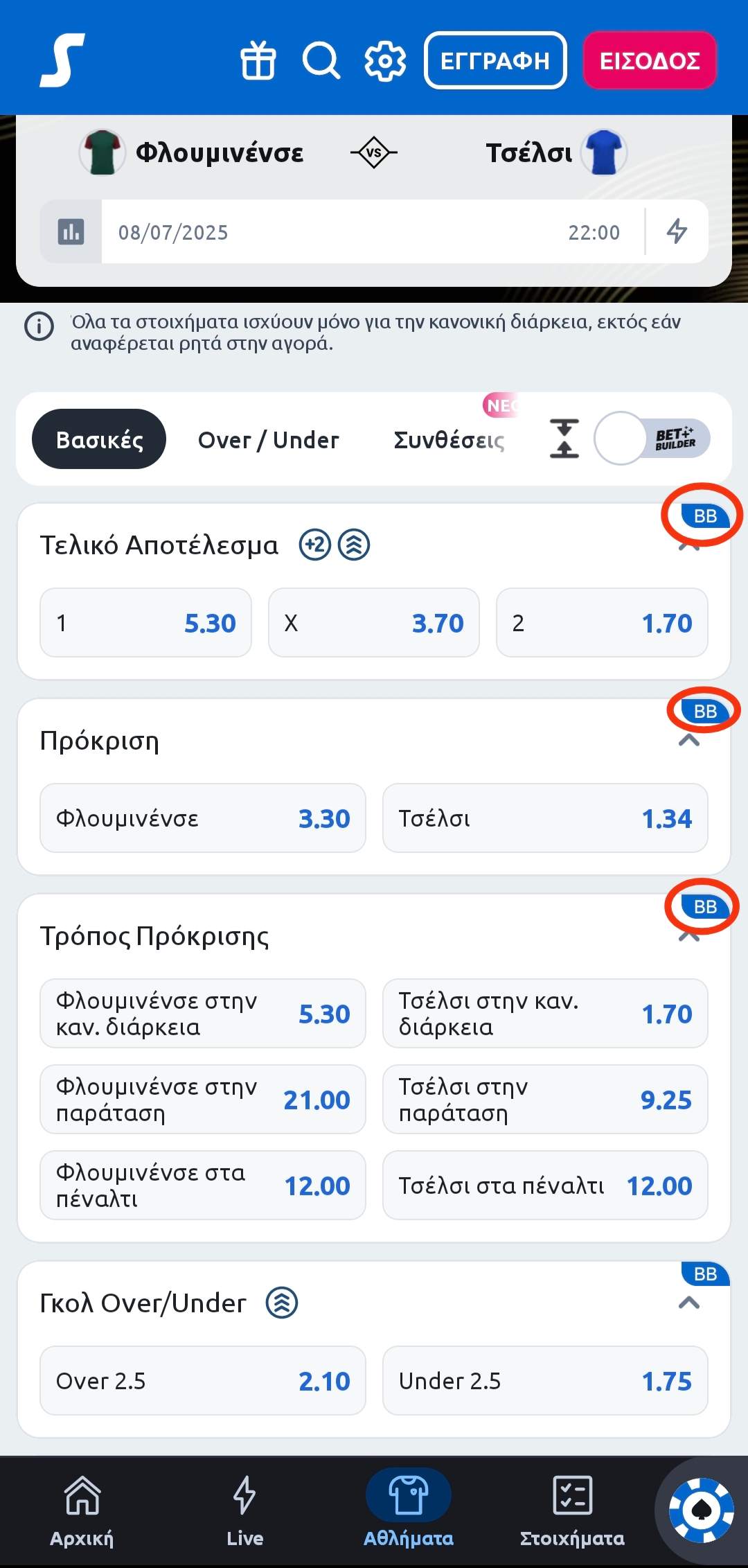The width and height of the screenshot is (748, 1568).
Task: Choose Φλουμινένσε στην παράταση at 21.00
Action: click(x=203, y=1100)
